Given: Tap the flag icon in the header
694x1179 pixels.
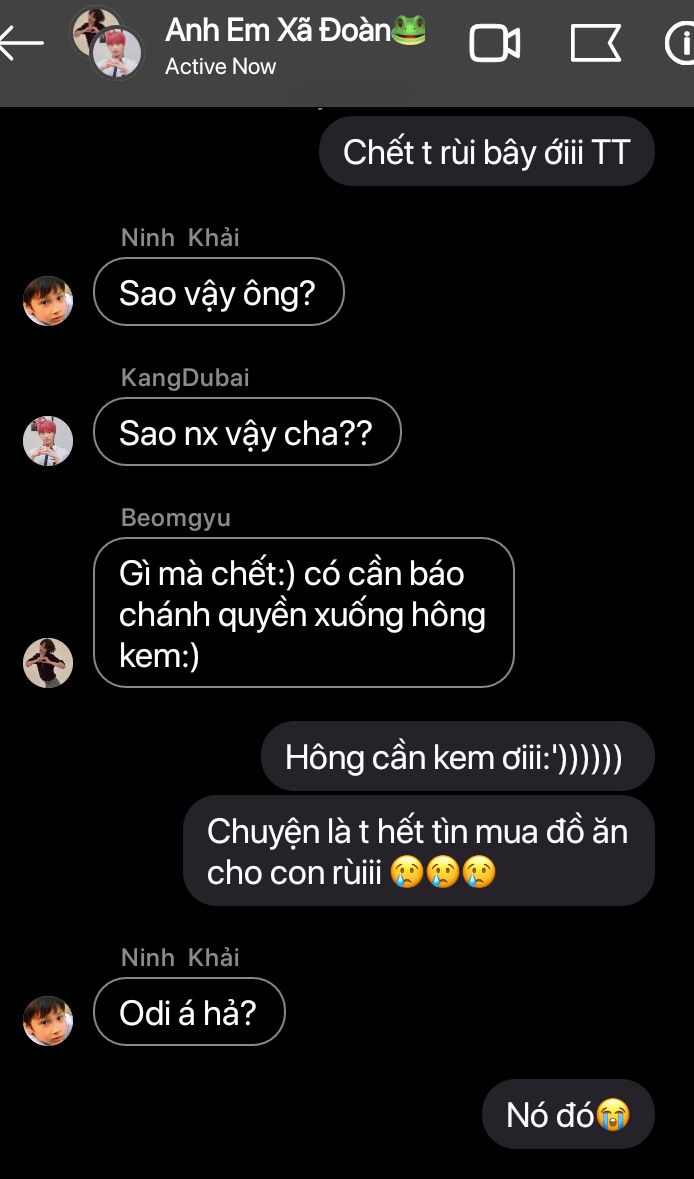Looking at the screenshot, I should point(595,43).
